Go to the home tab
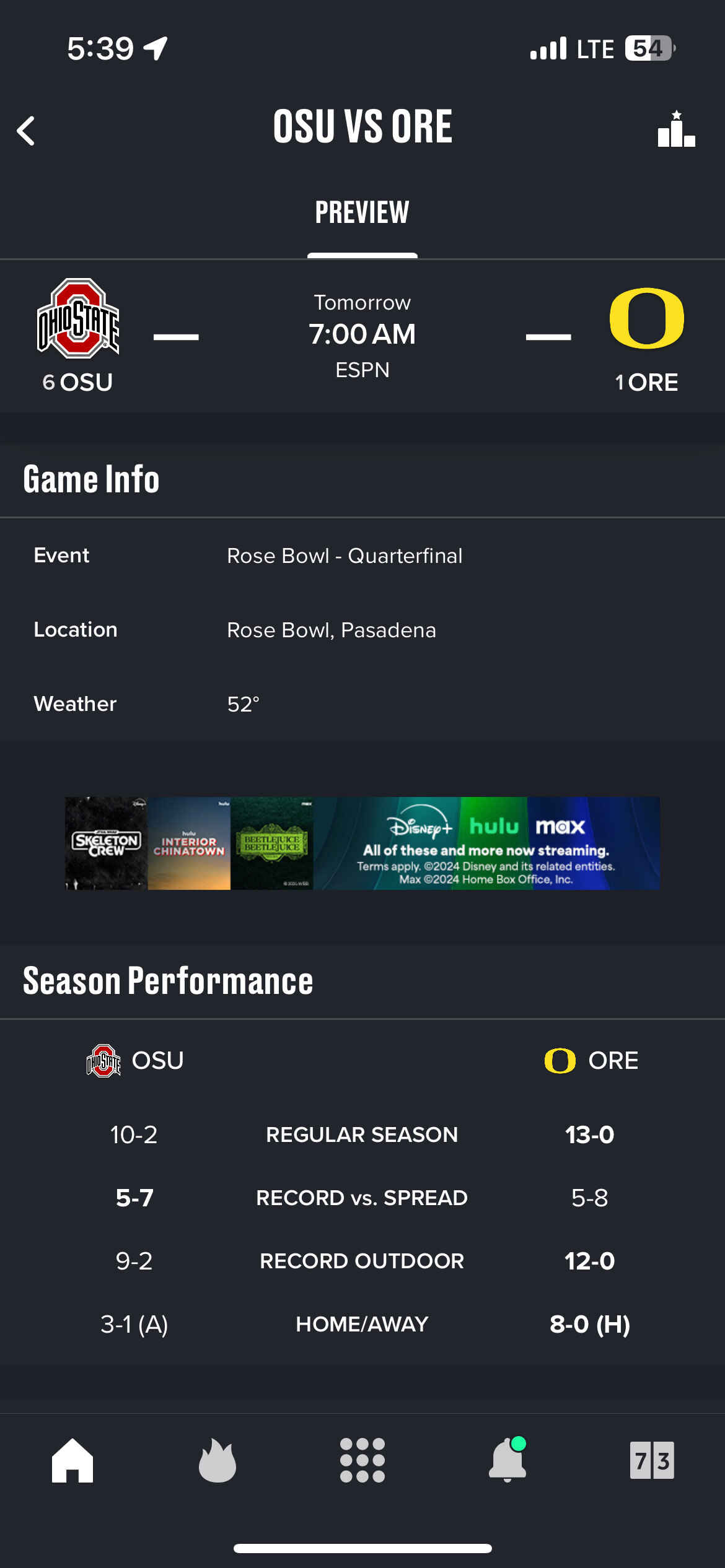 point(72,1460)
